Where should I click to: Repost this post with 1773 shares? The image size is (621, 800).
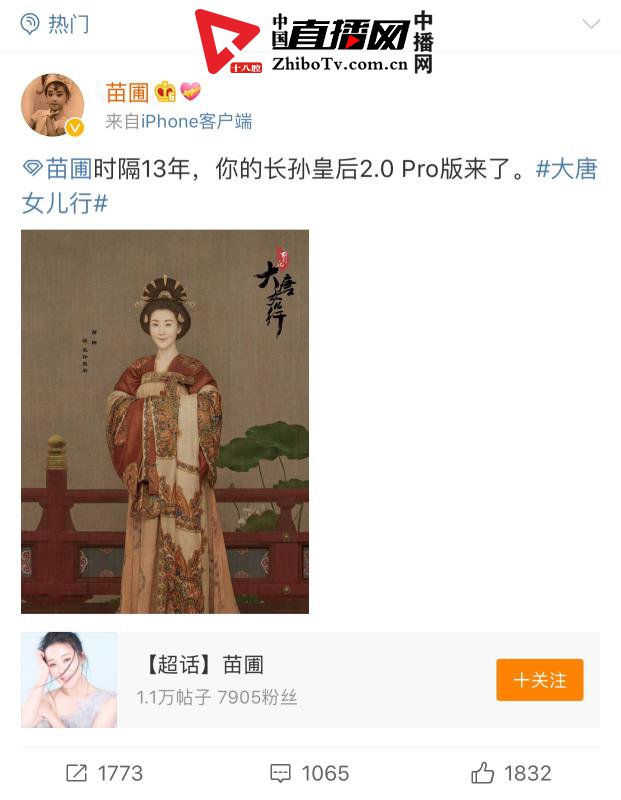pos(104,773)
